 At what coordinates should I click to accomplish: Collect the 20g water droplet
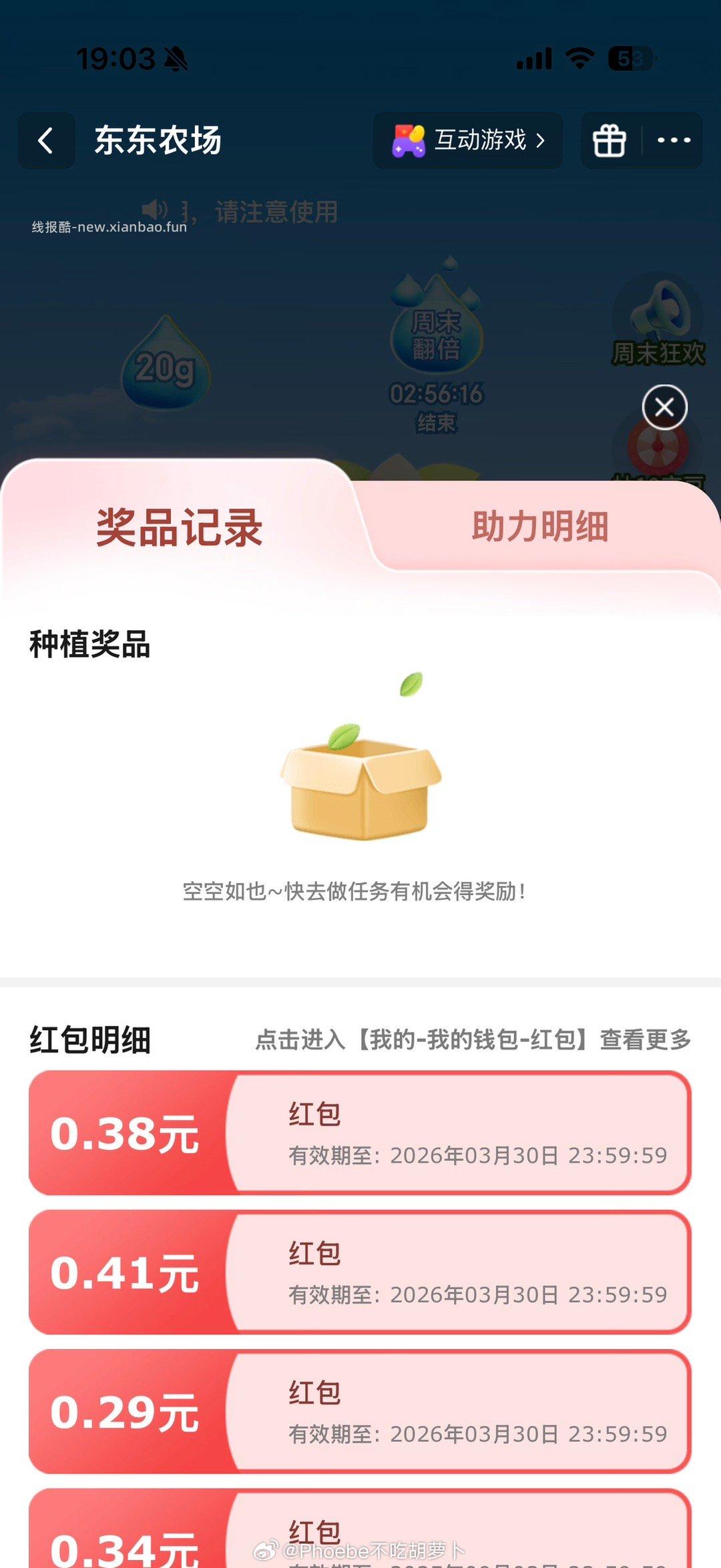166,364
